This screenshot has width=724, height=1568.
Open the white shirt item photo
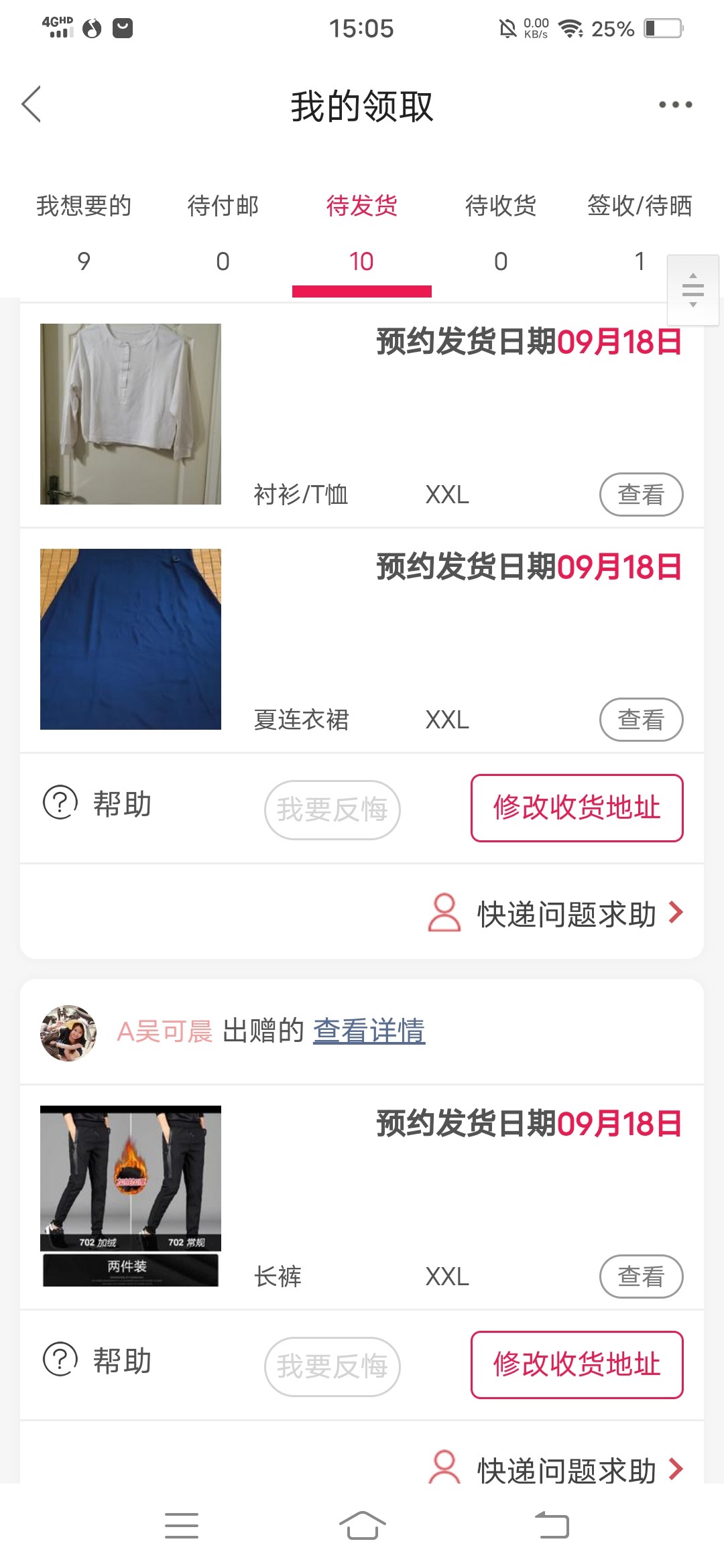[131, 414]
